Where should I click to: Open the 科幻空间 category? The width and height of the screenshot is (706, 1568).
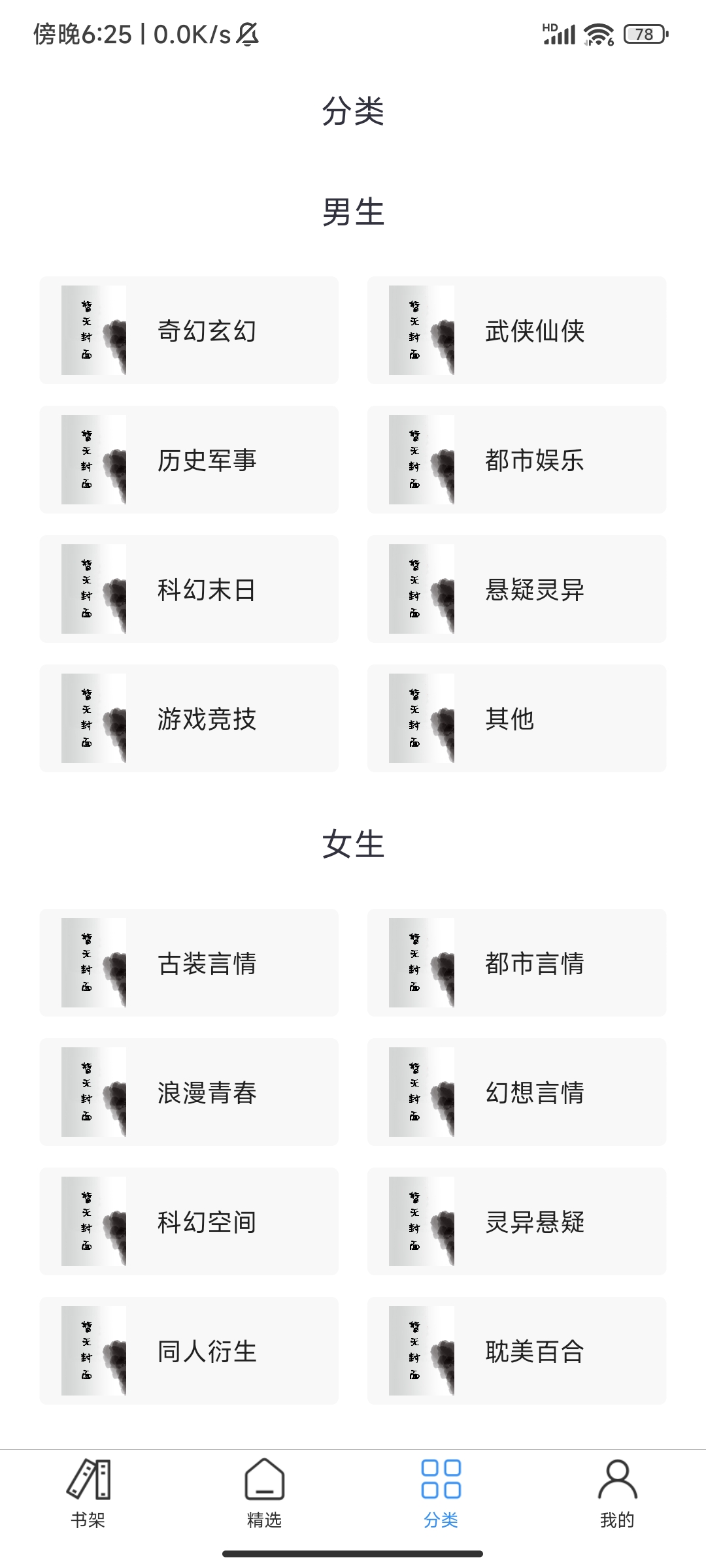point(189,1221)
